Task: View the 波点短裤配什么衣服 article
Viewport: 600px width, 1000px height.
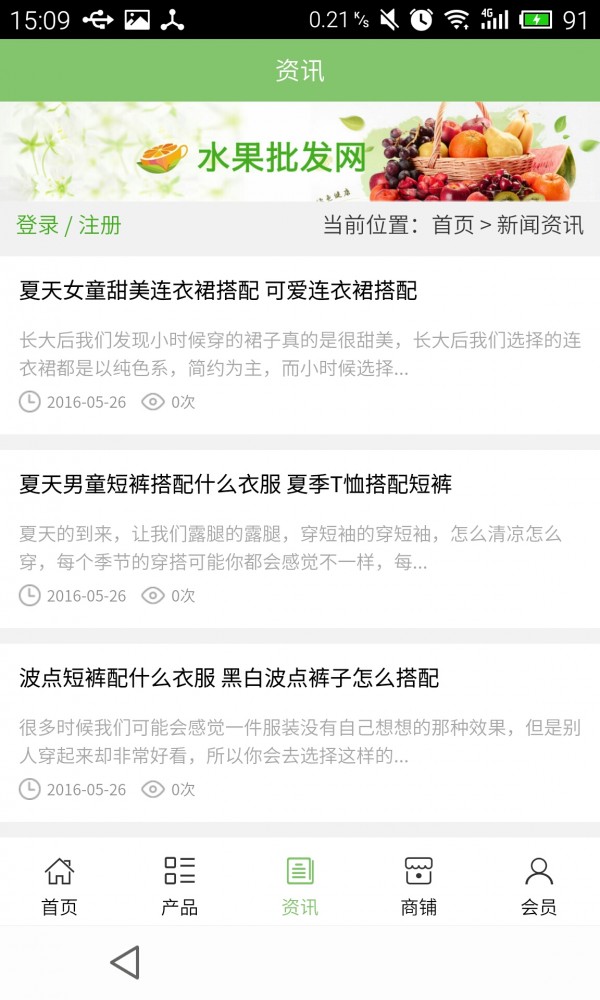Action: pyautogui.click(x=229, y=679)
